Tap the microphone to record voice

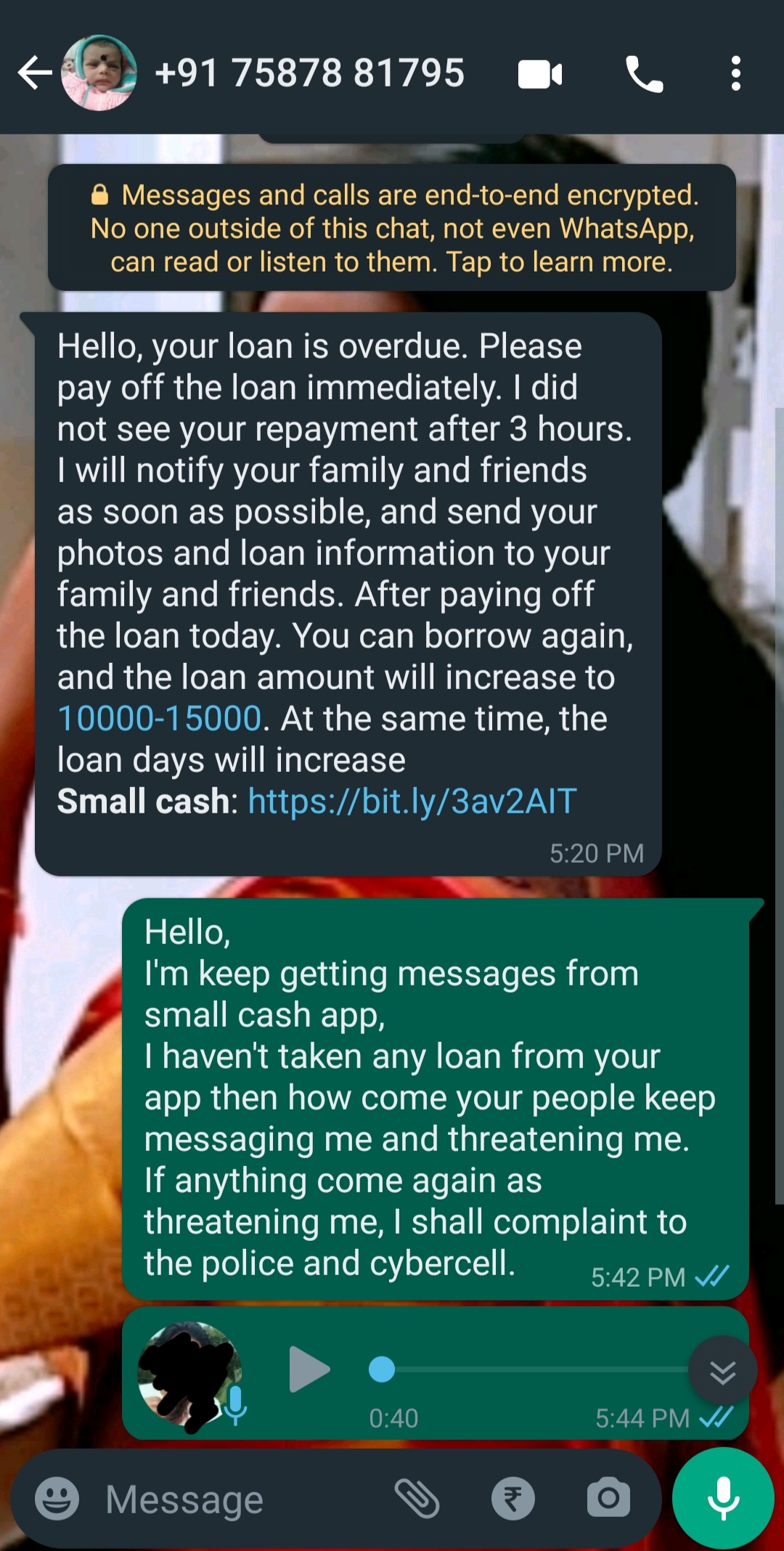[723, 1499]
